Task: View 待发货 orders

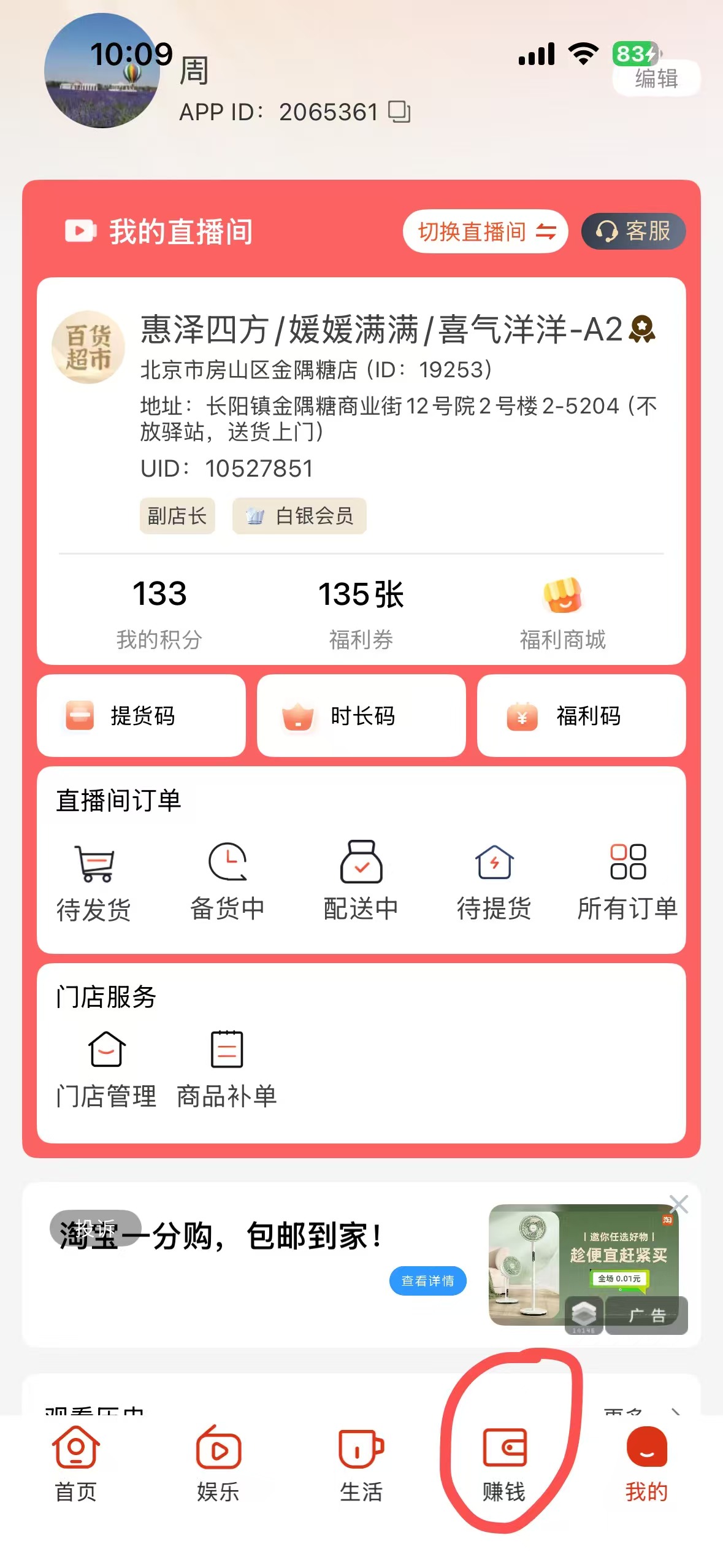Action: point(94,882)
